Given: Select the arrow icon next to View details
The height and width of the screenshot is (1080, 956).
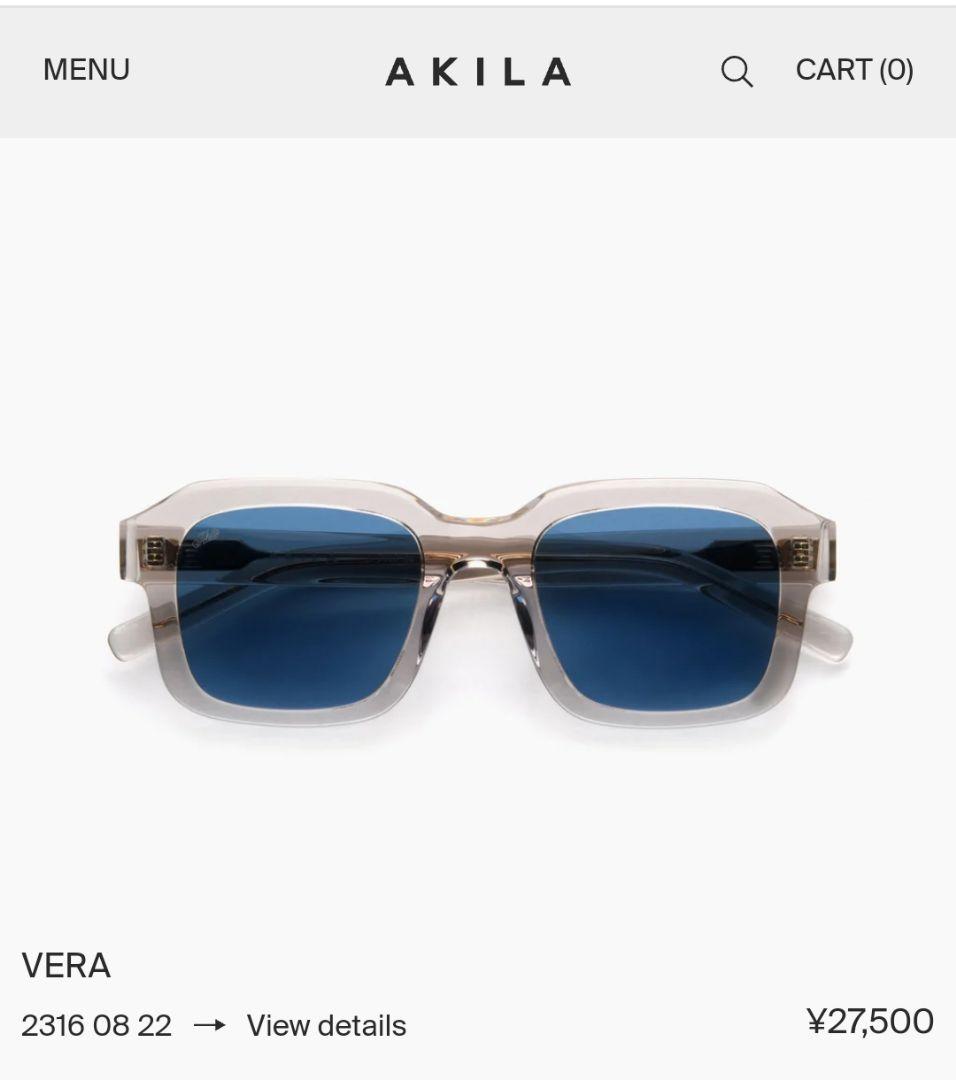Looking at the screenshot, I should point(211,1026).
